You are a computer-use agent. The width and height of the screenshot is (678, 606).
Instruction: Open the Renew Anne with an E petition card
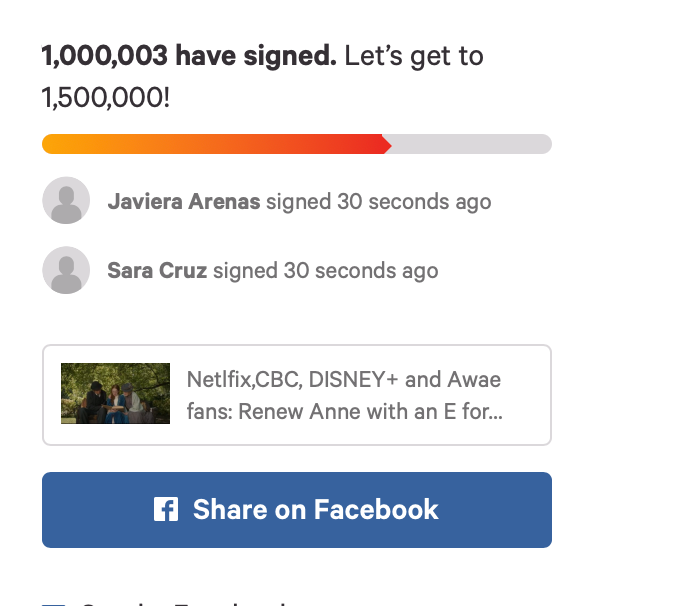coord(296,395)
